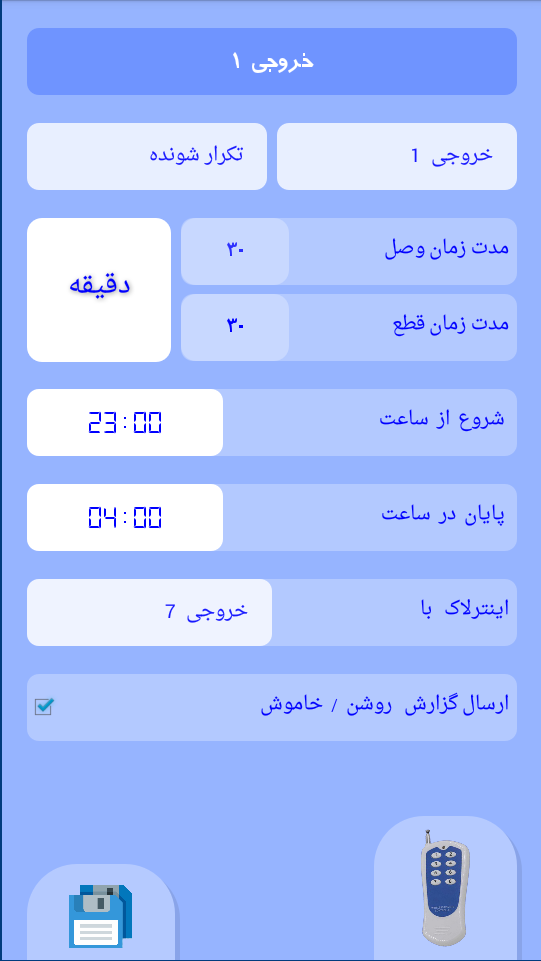This screenshot has width=541, height=961.
Task: Set the شروع از ساعت time 23:00
Action: tap(125, 422)
